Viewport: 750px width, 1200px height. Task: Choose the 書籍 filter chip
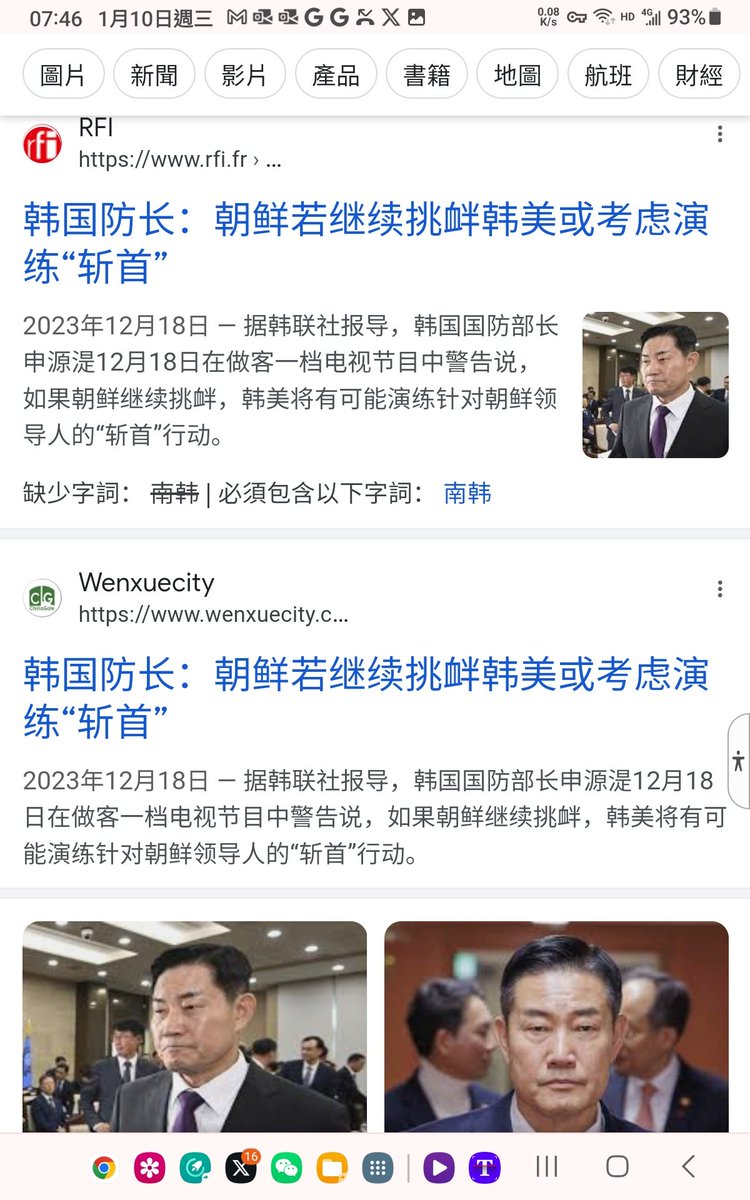coord(427,74)
